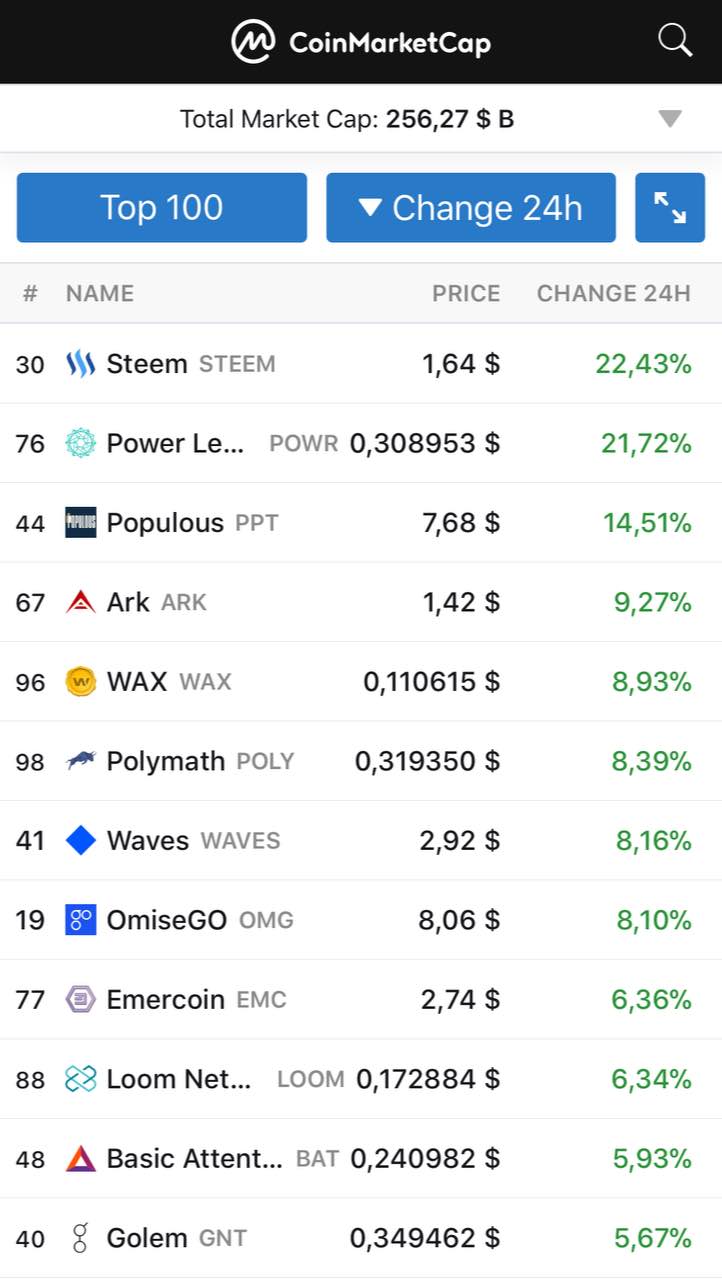Open Basic Attention Token BAT row
Image resolution: width=722 pixels, height=1280 pixels.
click(361, 1159)
